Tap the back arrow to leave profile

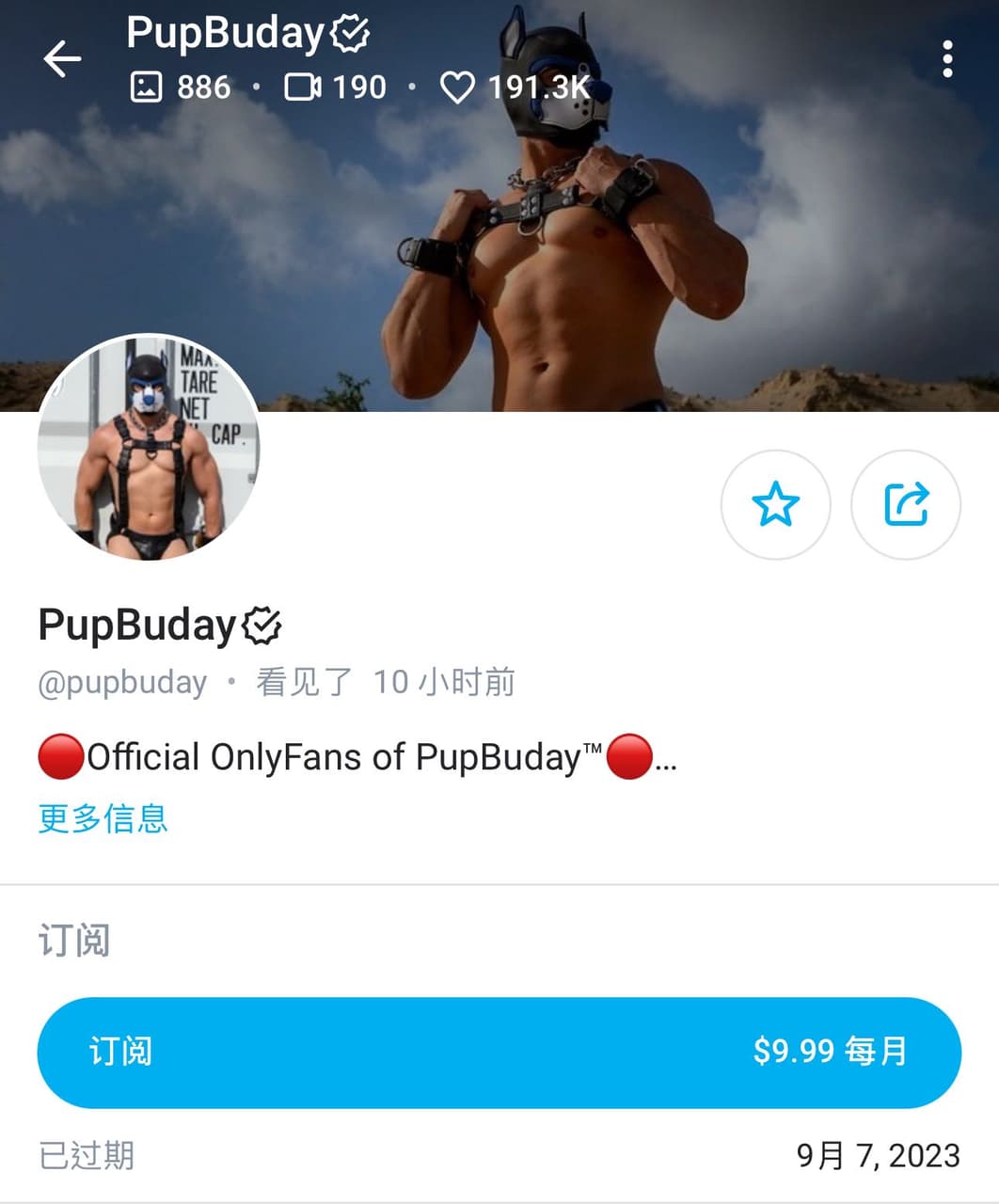pyautogui.click(x=60, y=58)
